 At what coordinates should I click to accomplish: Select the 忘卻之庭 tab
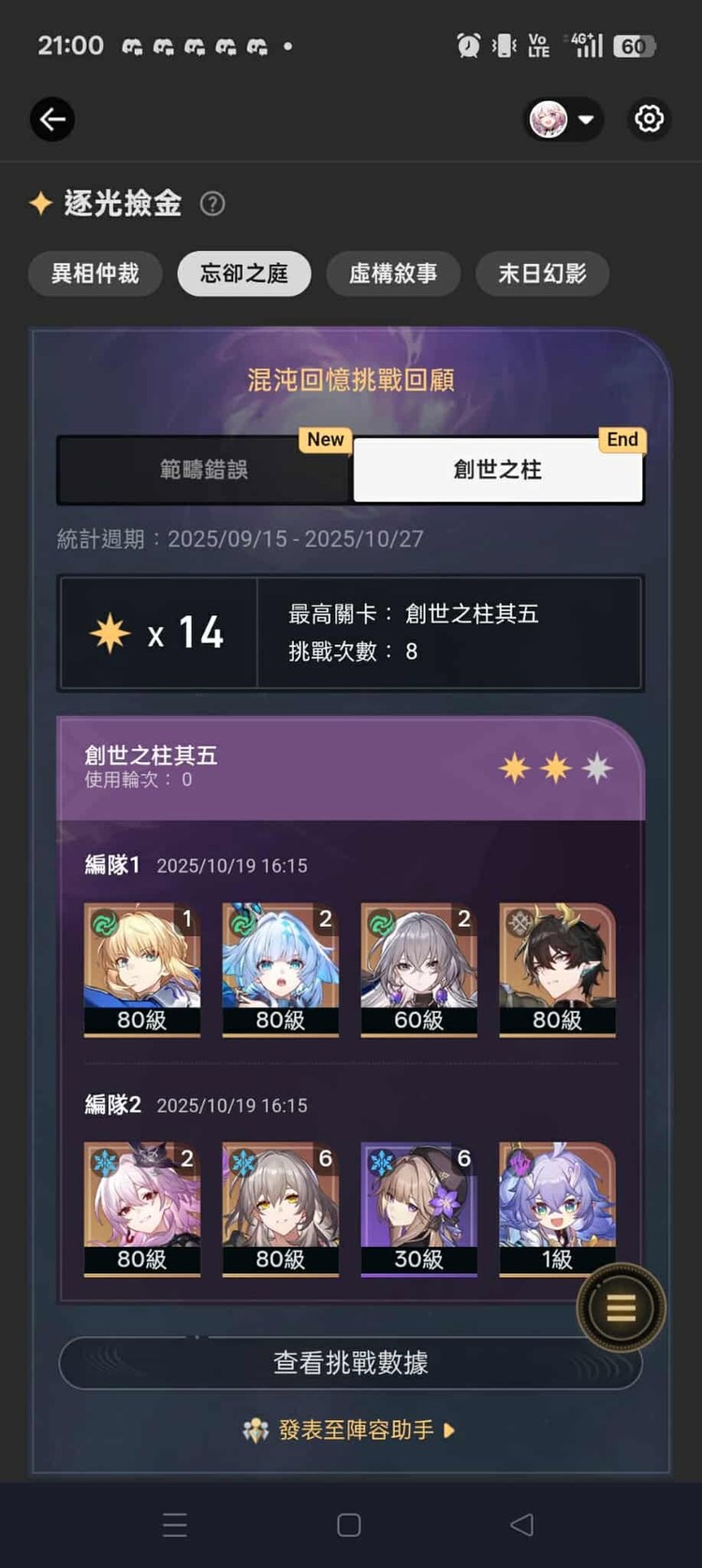(x=243, y=273)
